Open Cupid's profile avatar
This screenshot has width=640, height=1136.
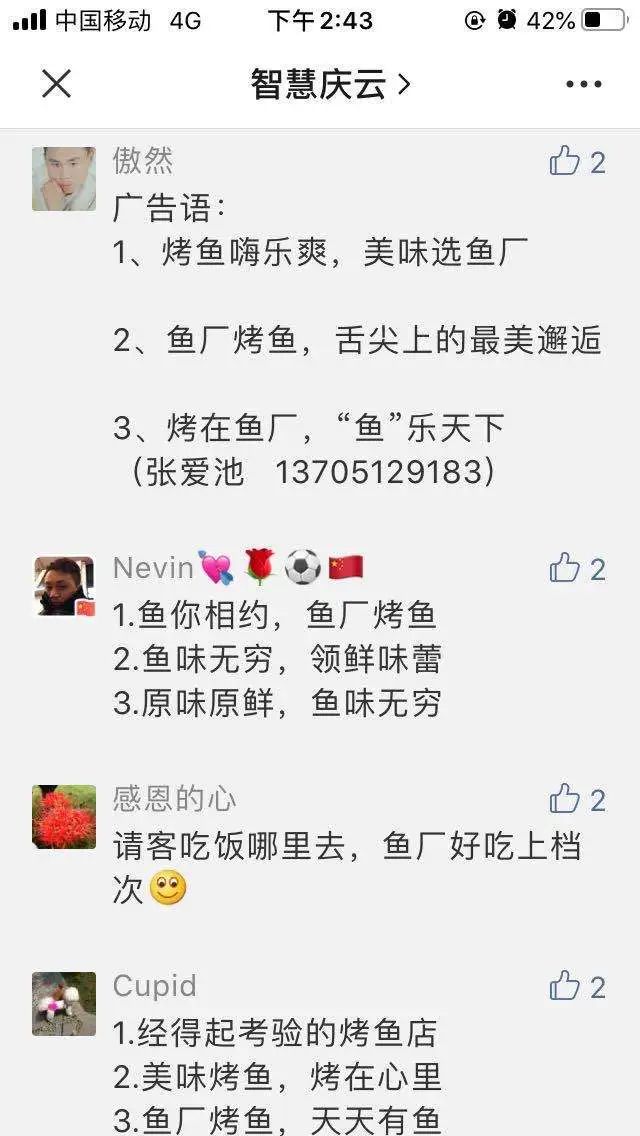pos(64,1004)
